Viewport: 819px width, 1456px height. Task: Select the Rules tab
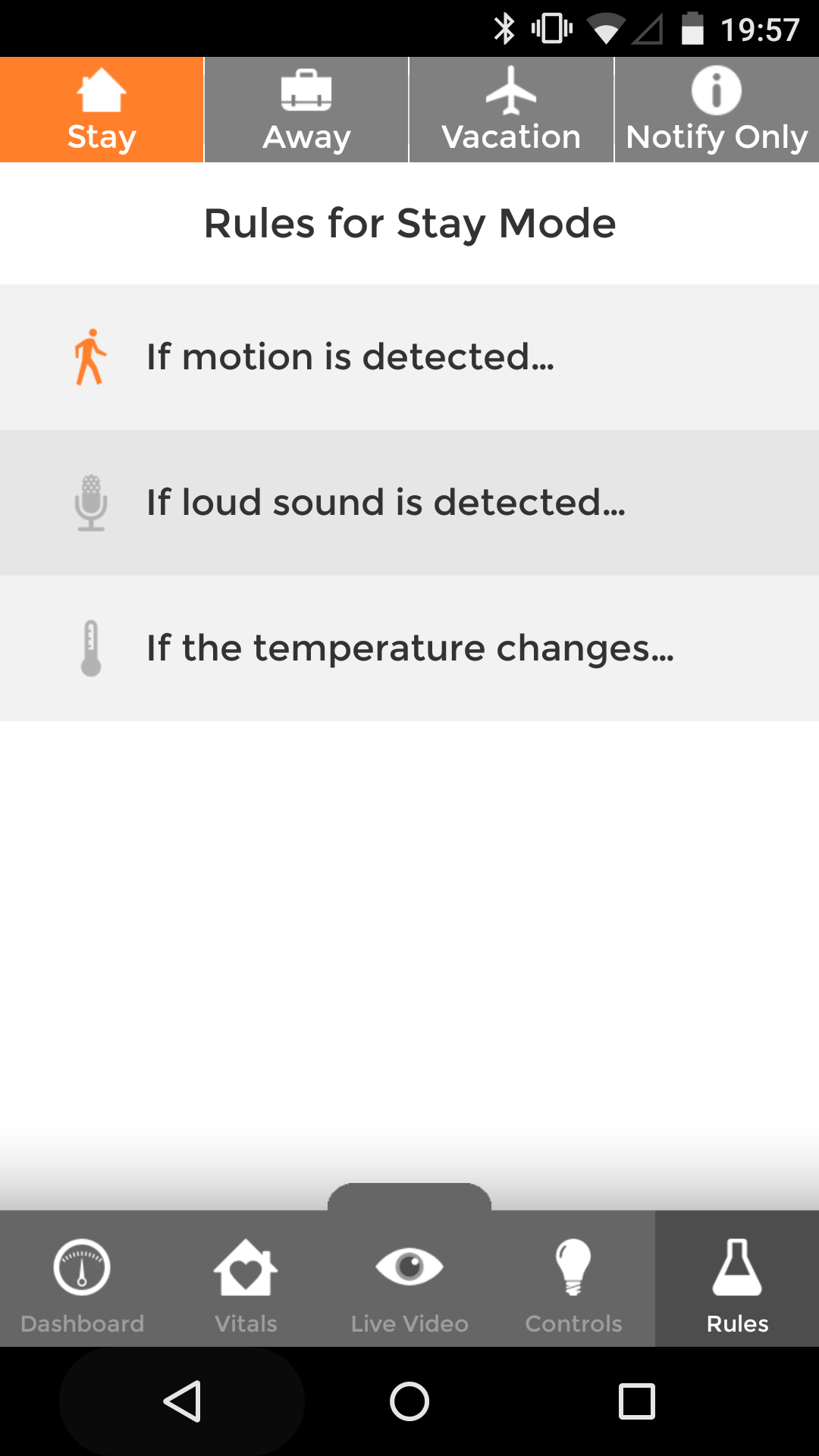point(737,1279)
